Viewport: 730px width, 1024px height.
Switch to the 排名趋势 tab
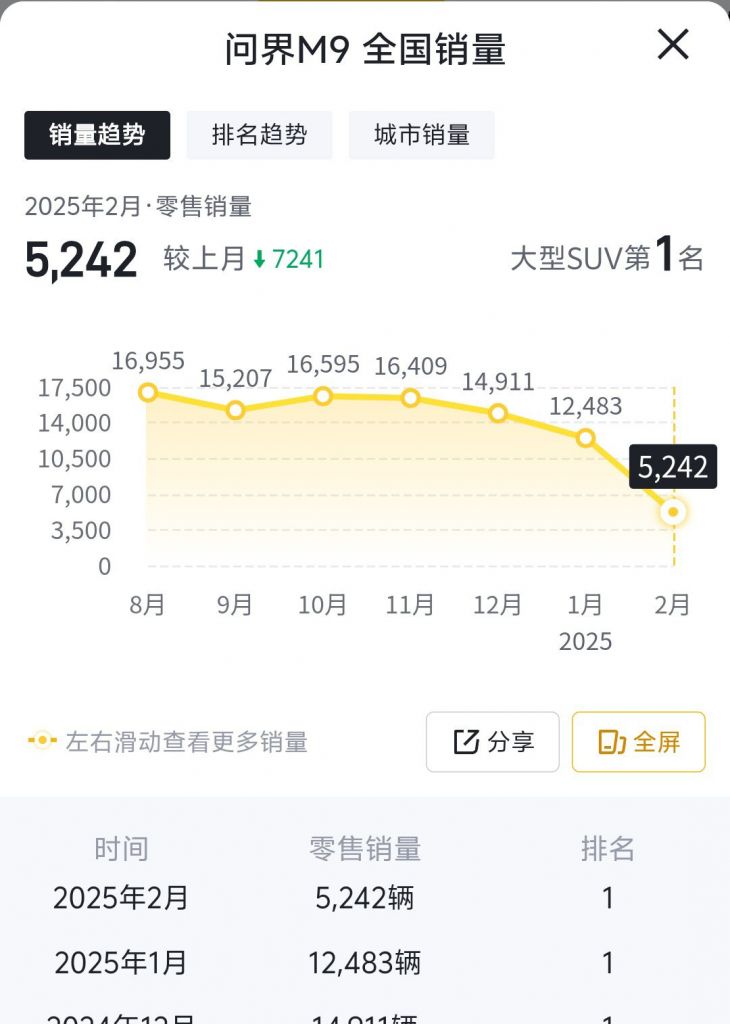pyautogui.click(x=259, y=135)
